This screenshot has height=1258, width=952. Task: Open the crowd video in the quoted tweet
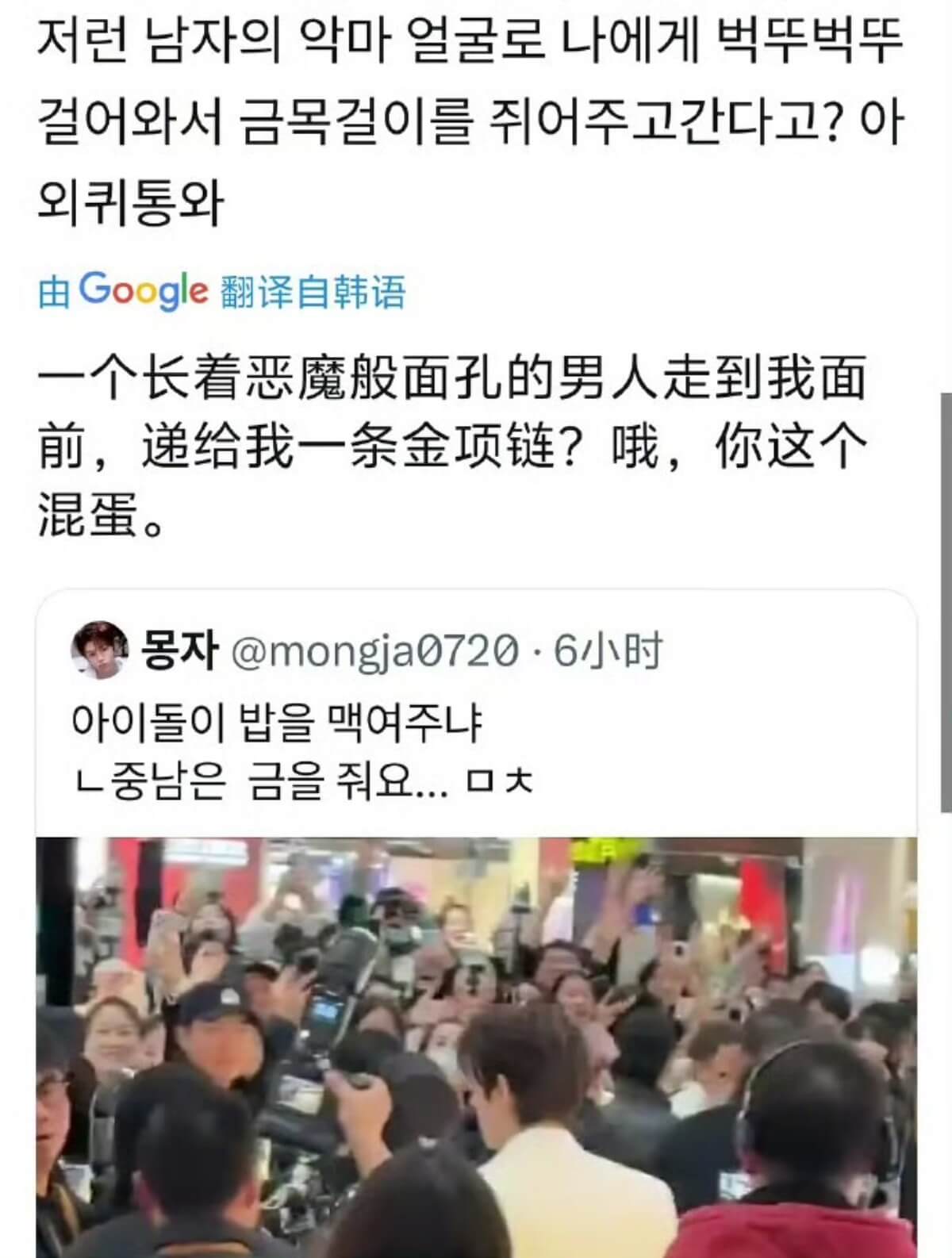pyautogui.click(x=476, y=1047)
